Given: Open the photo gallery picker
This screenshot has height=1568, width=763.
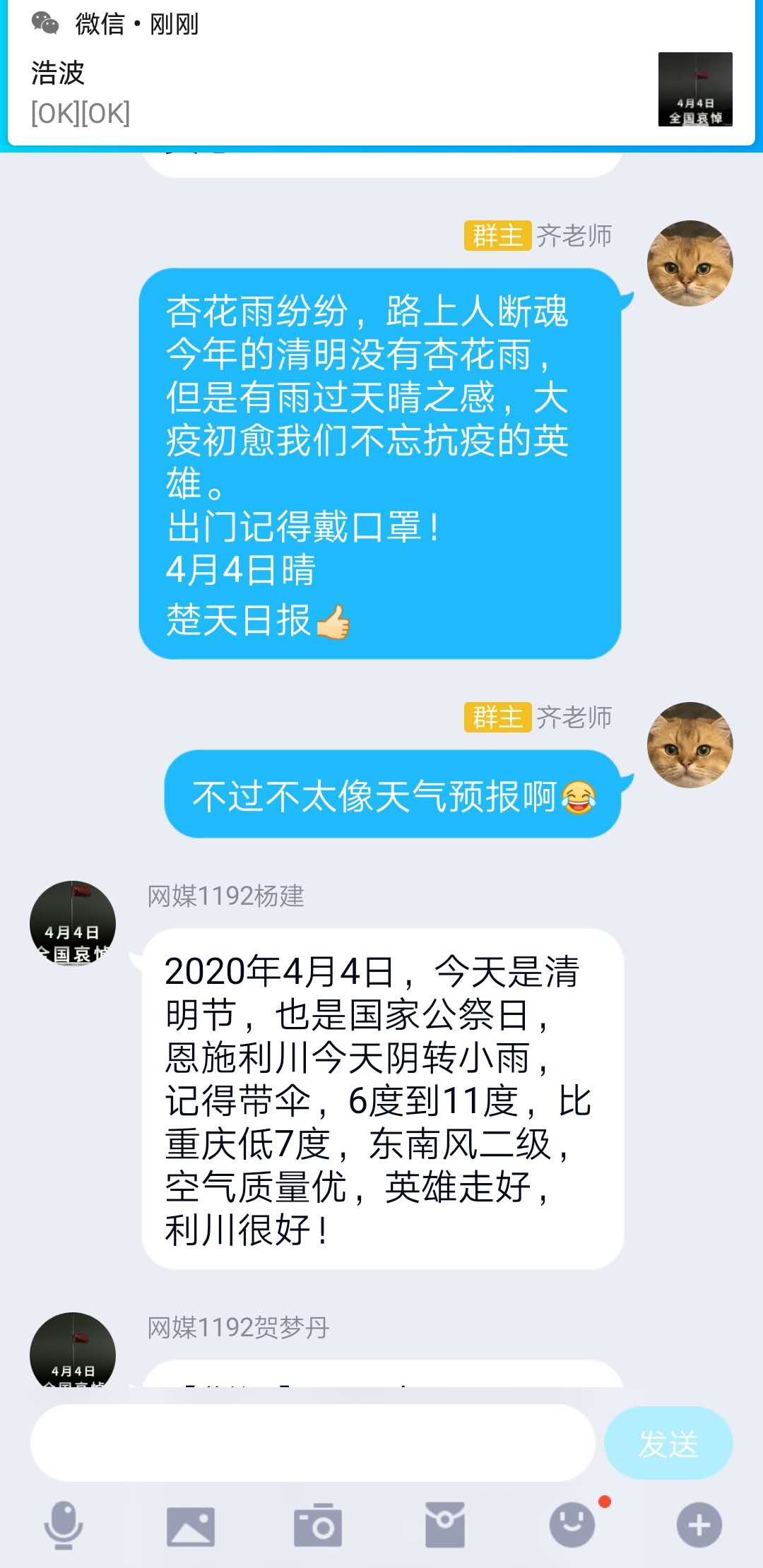Looking at the screenshot, I should [x=190, y=1526].
